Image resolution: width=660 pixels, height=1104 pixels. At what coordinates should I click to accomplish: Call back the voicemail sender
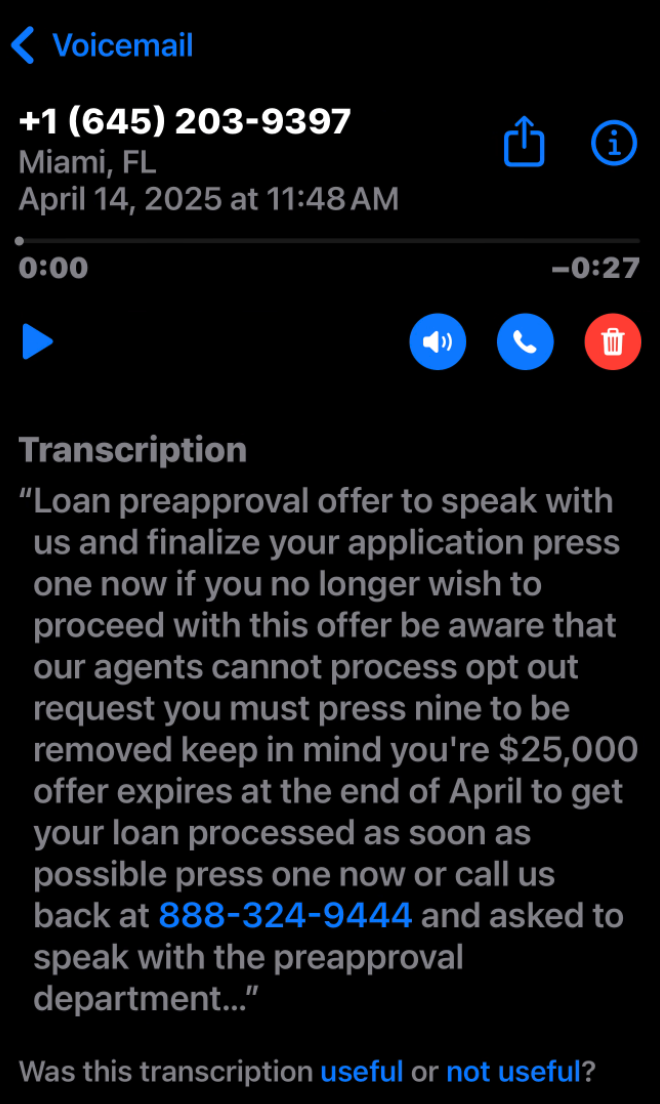(x=525, y=342)
